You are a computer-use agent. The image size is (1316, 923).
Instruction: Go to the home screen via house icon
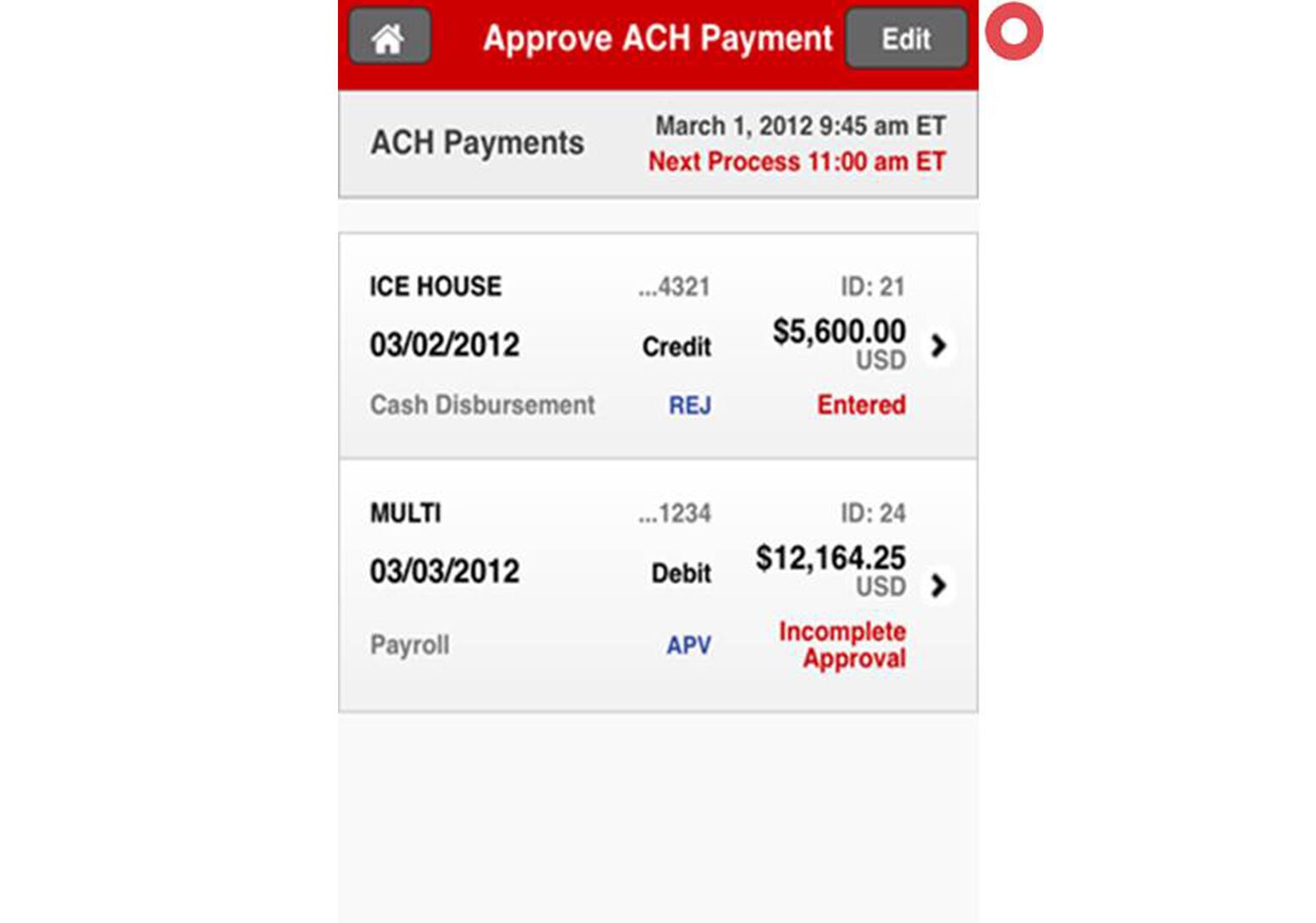389,37
